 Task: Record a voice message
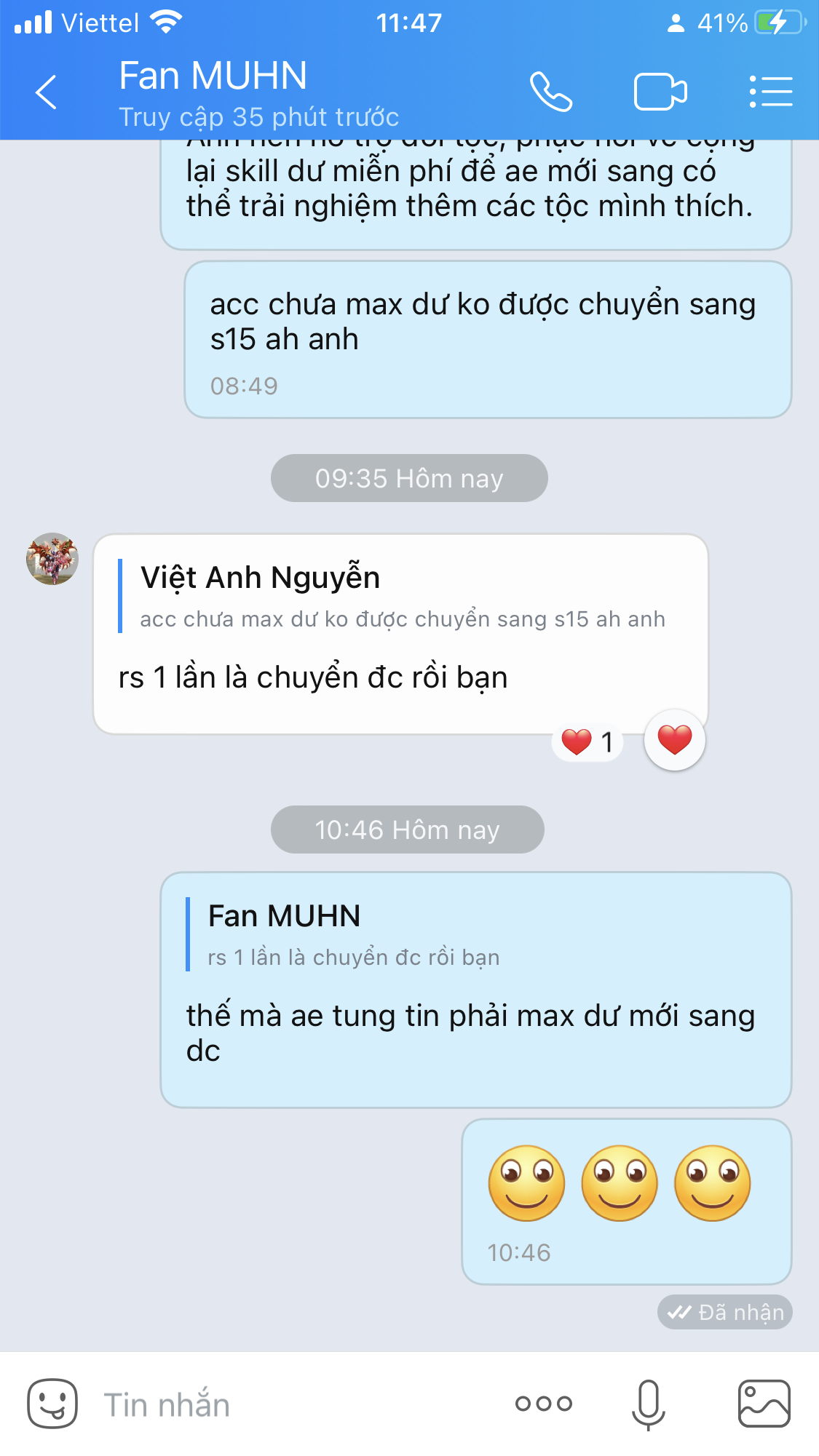pyautogui.click(x=648, y=1404)
